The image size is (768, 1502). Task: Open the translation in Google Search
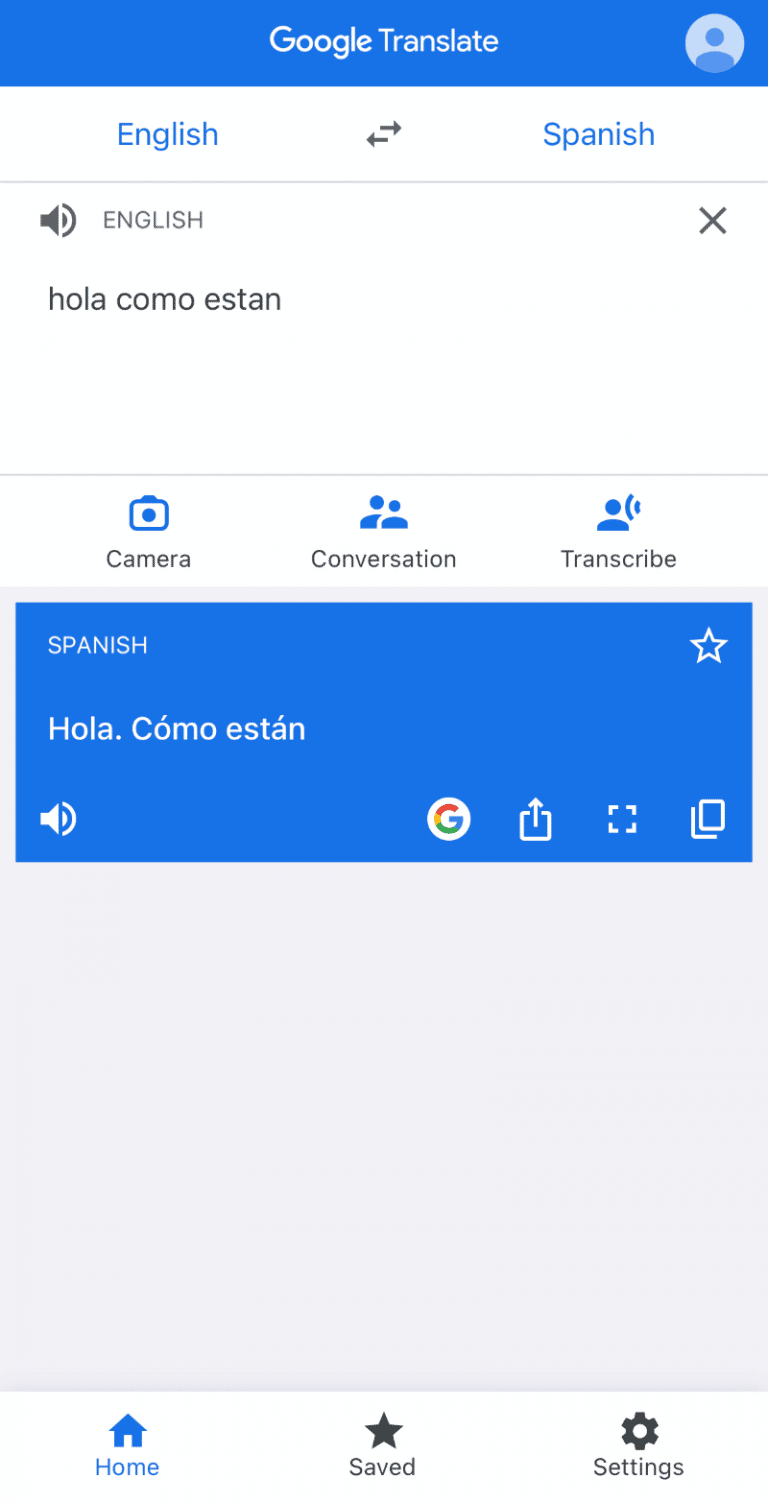tap(448, 818)
